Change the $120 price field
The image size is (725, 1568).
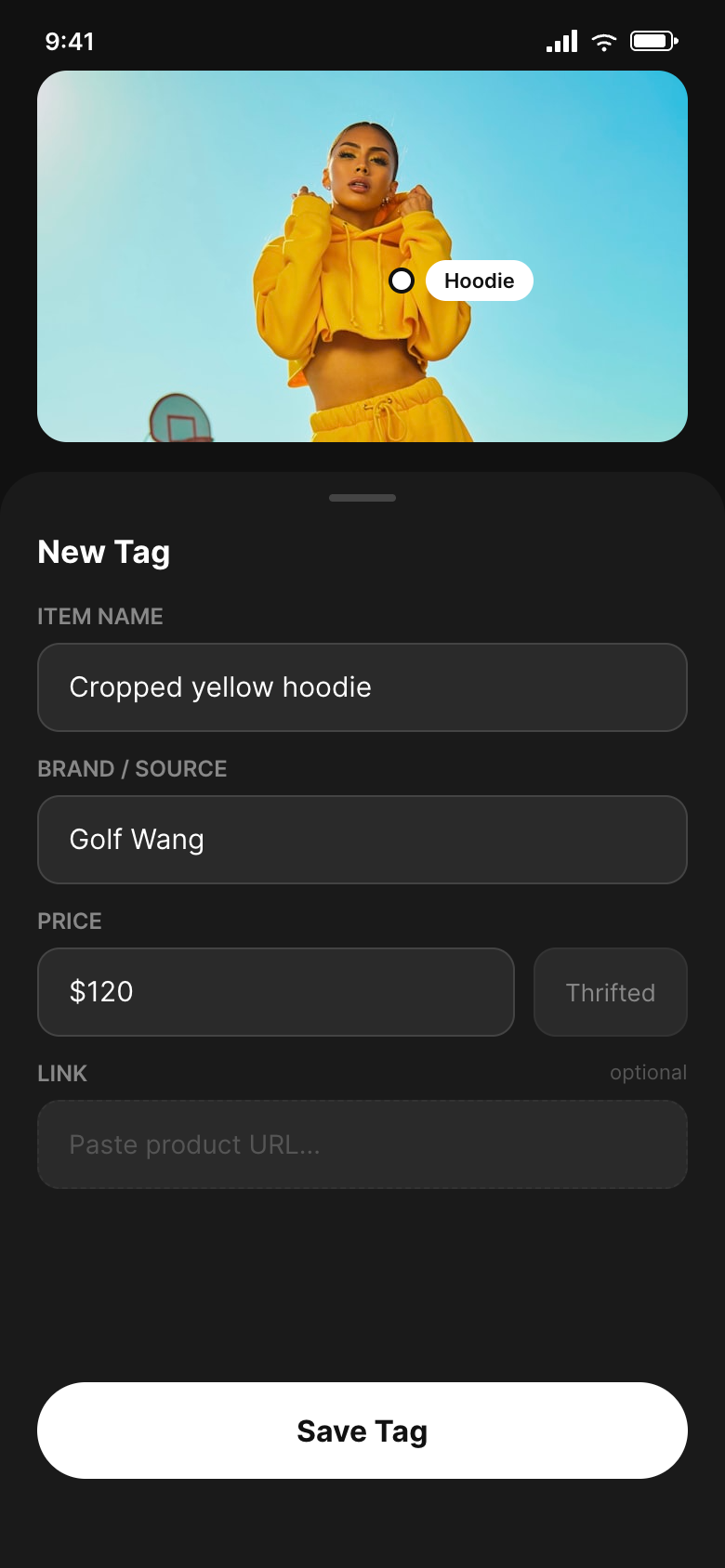coord(275,992)
